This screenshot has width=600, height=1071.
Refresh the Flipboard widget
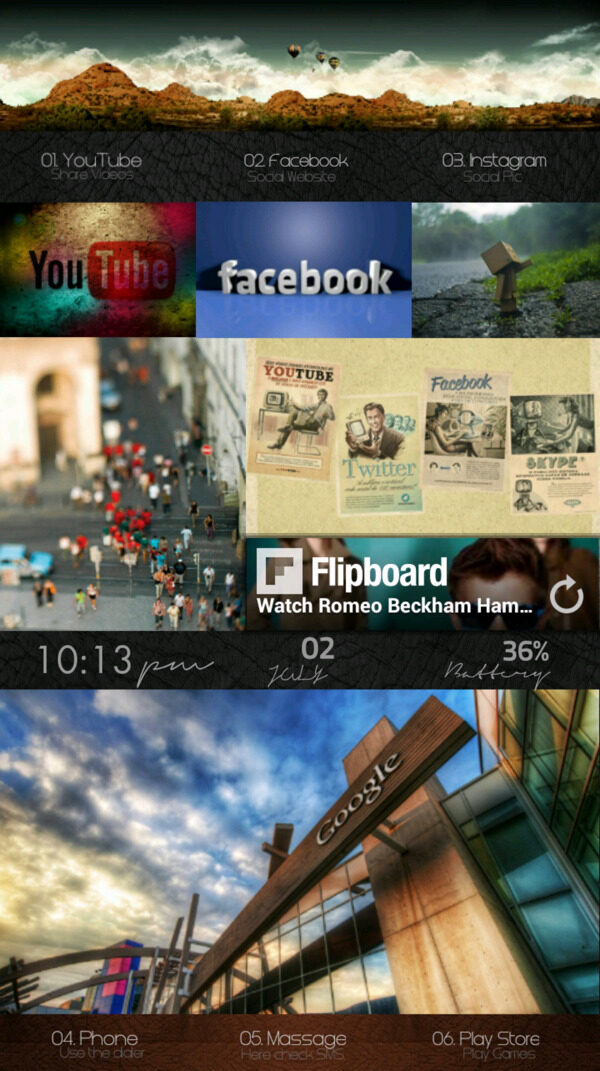point(566,596)
